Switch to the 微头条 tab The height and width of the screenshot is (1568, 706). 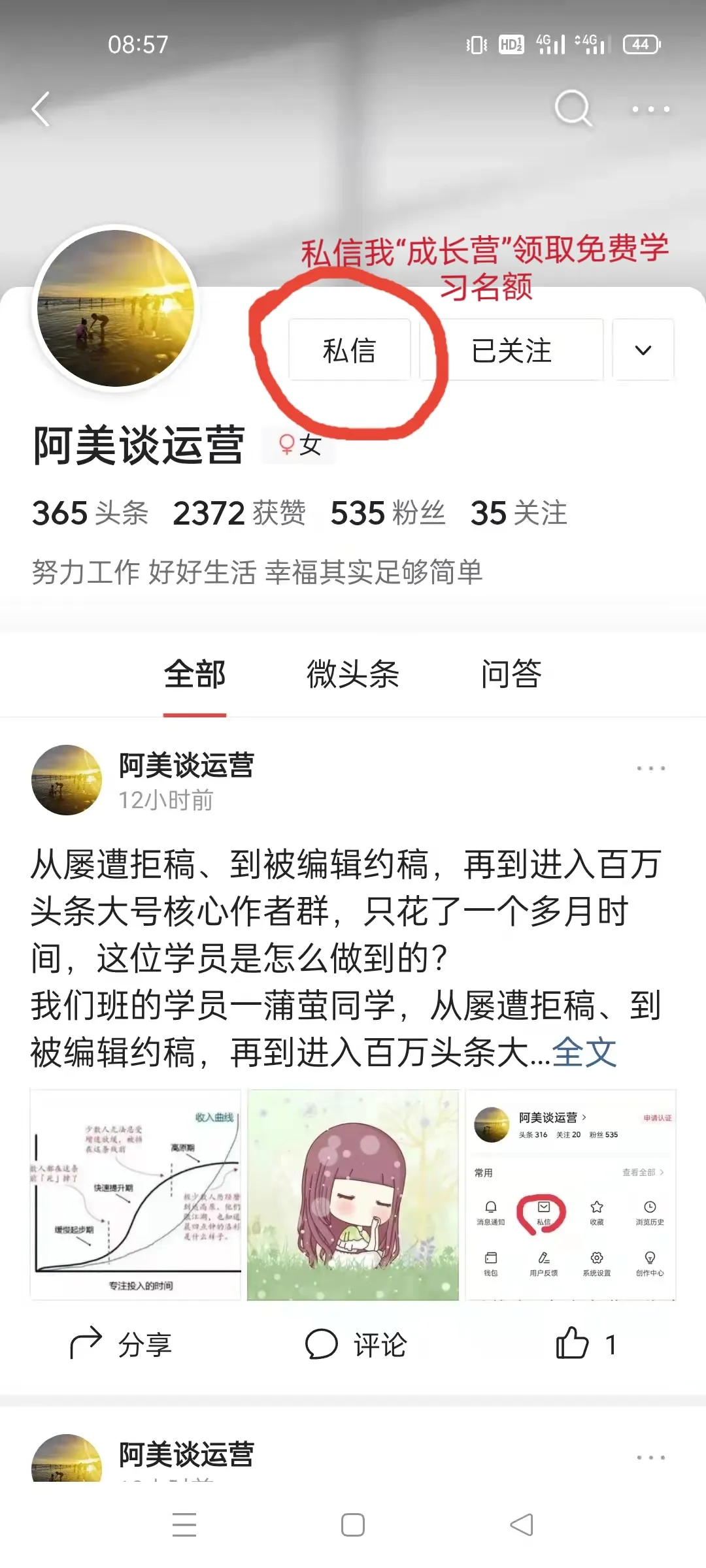point(353,674)
